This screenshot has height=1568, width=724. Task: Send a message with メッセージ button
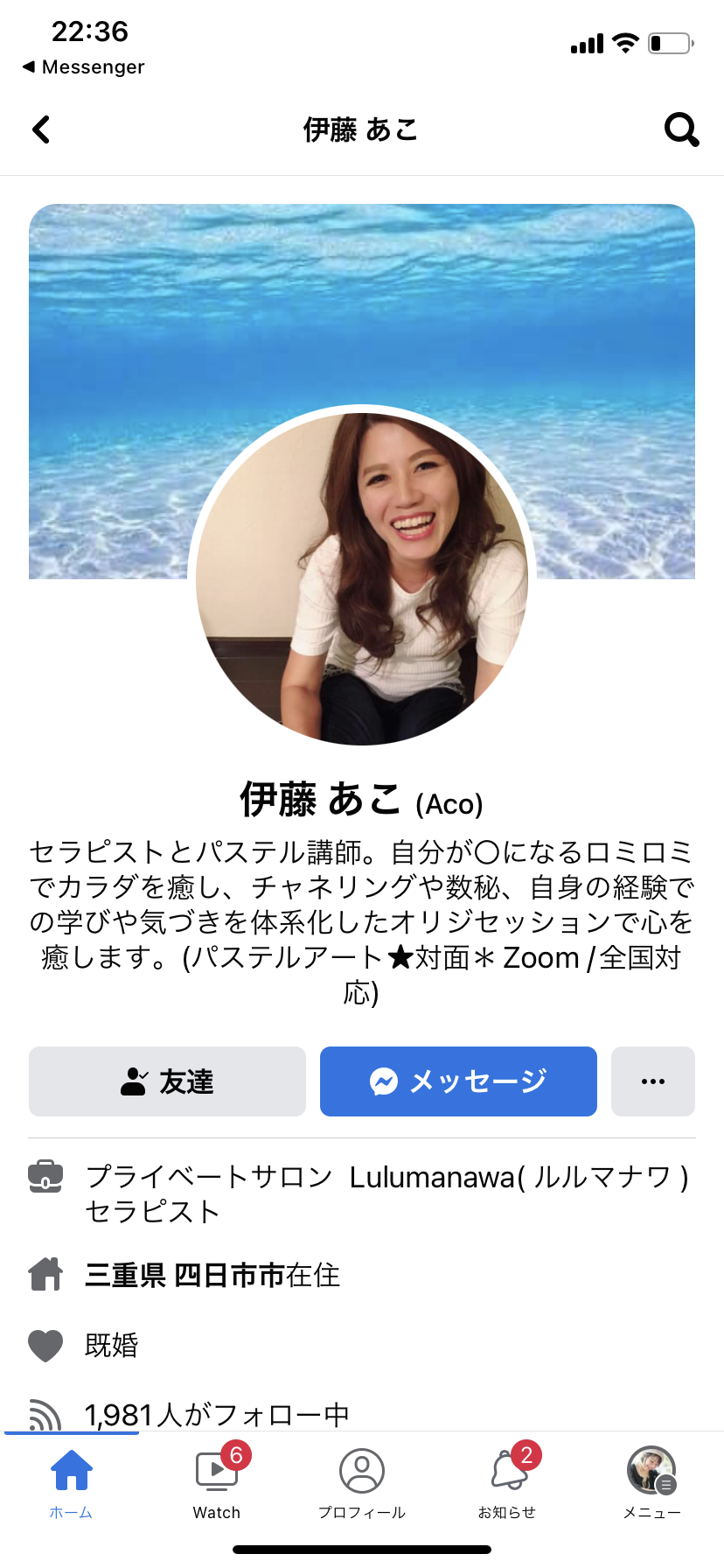(x=458, y=1081)
